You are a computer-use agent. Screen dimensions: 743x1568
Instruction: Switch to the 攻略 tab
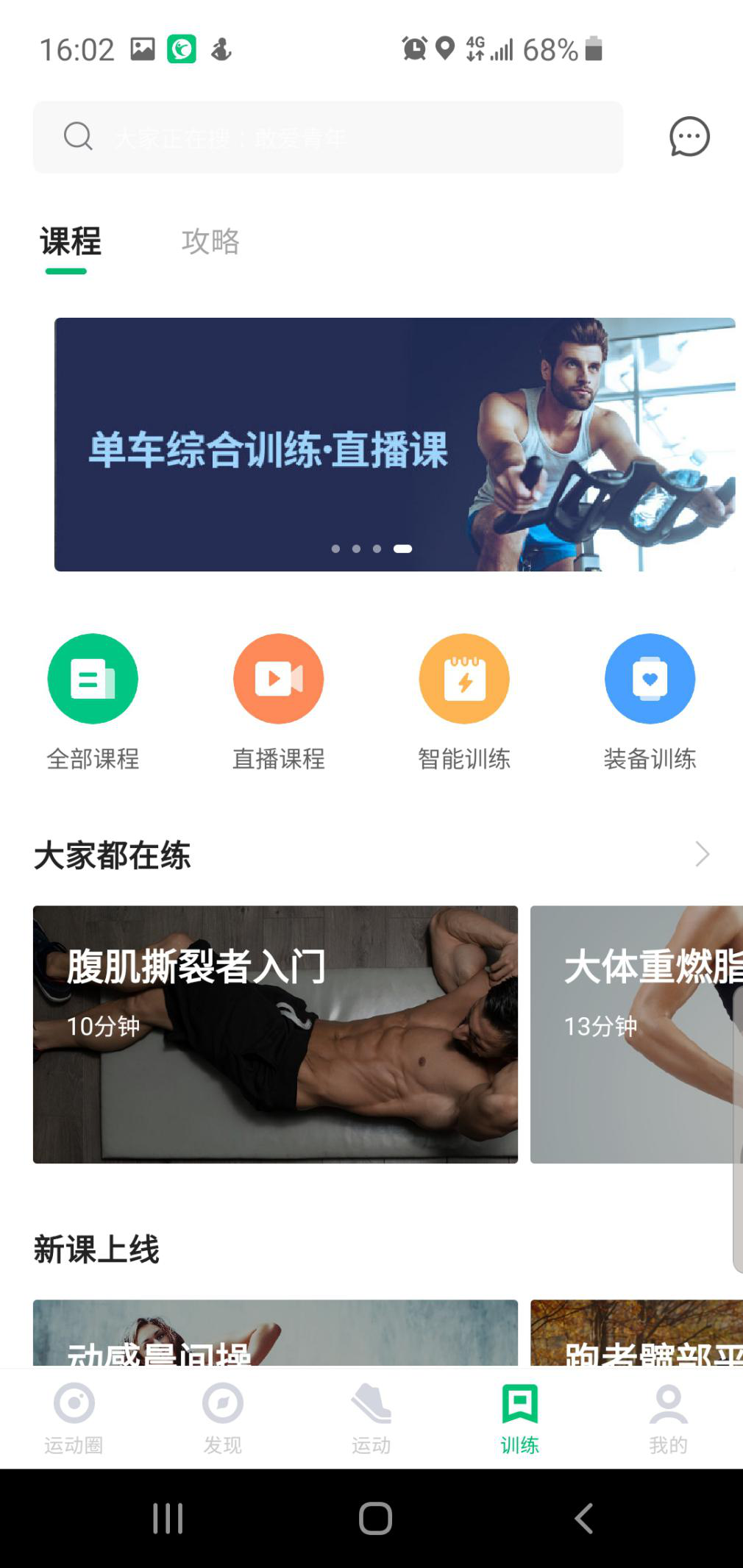210,241
